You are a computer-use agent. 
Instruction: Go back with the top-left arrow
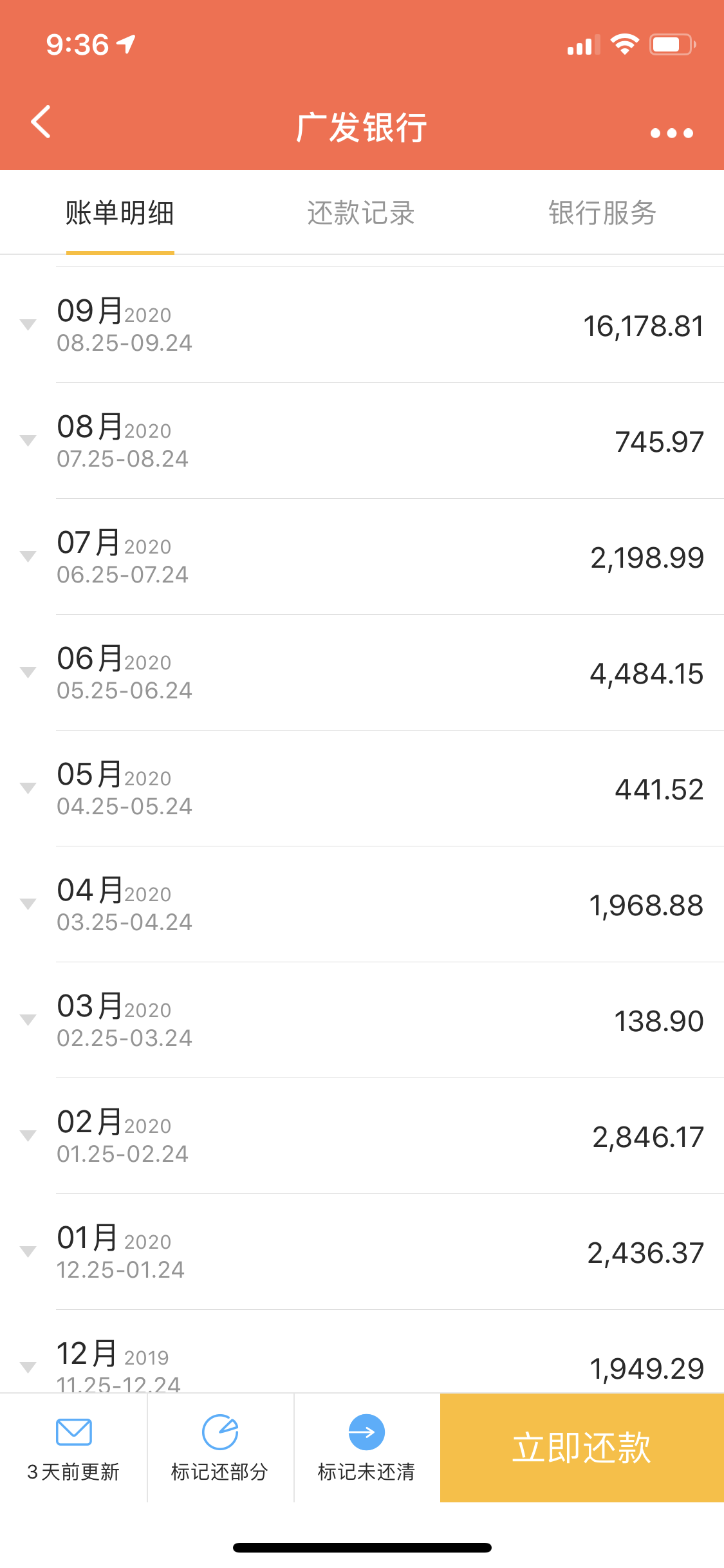pyautogui.click(x=41, y=122)
